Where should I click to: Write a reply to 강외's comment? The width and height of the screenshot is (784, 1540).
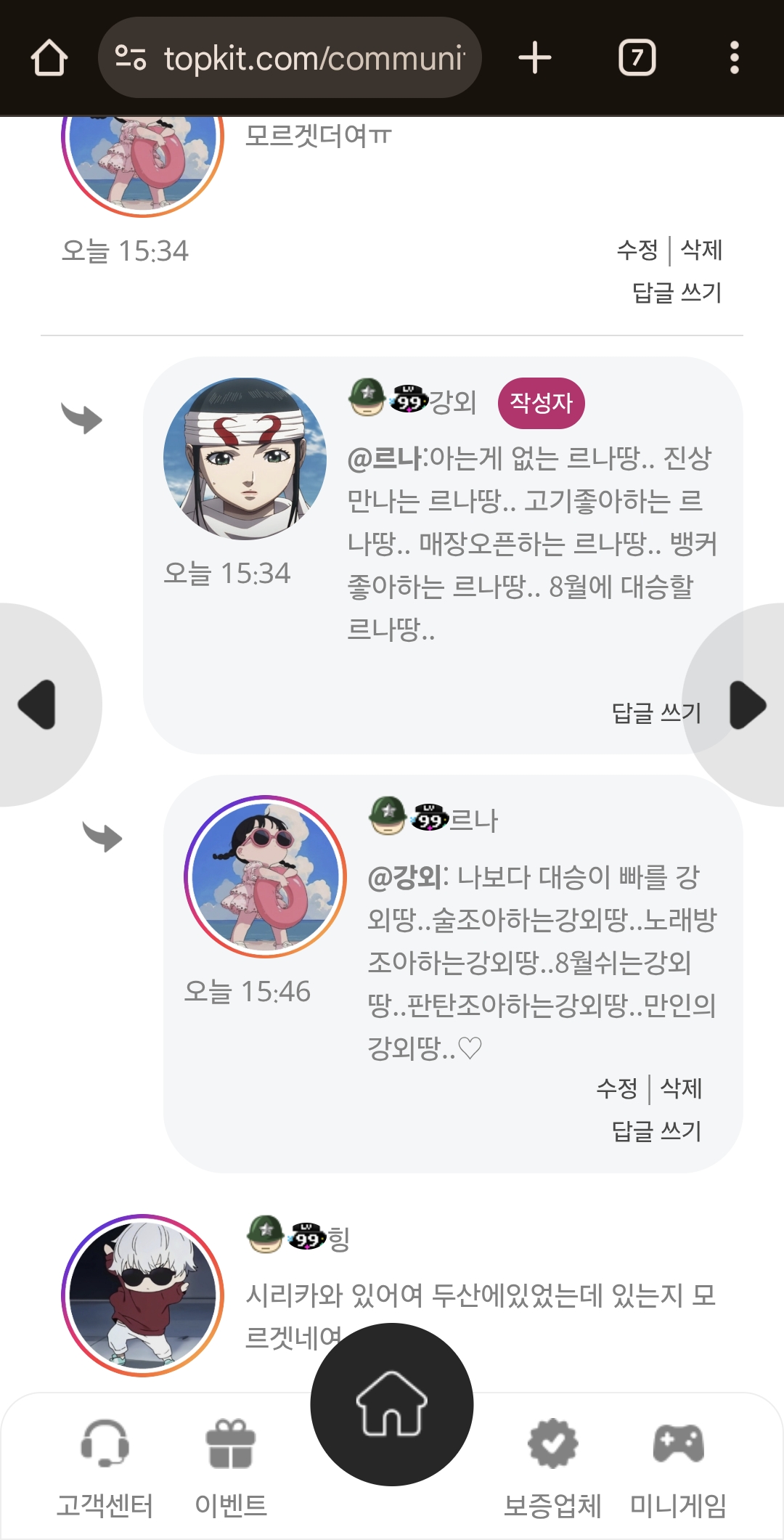pyautogui.click(x=656, y=713)
